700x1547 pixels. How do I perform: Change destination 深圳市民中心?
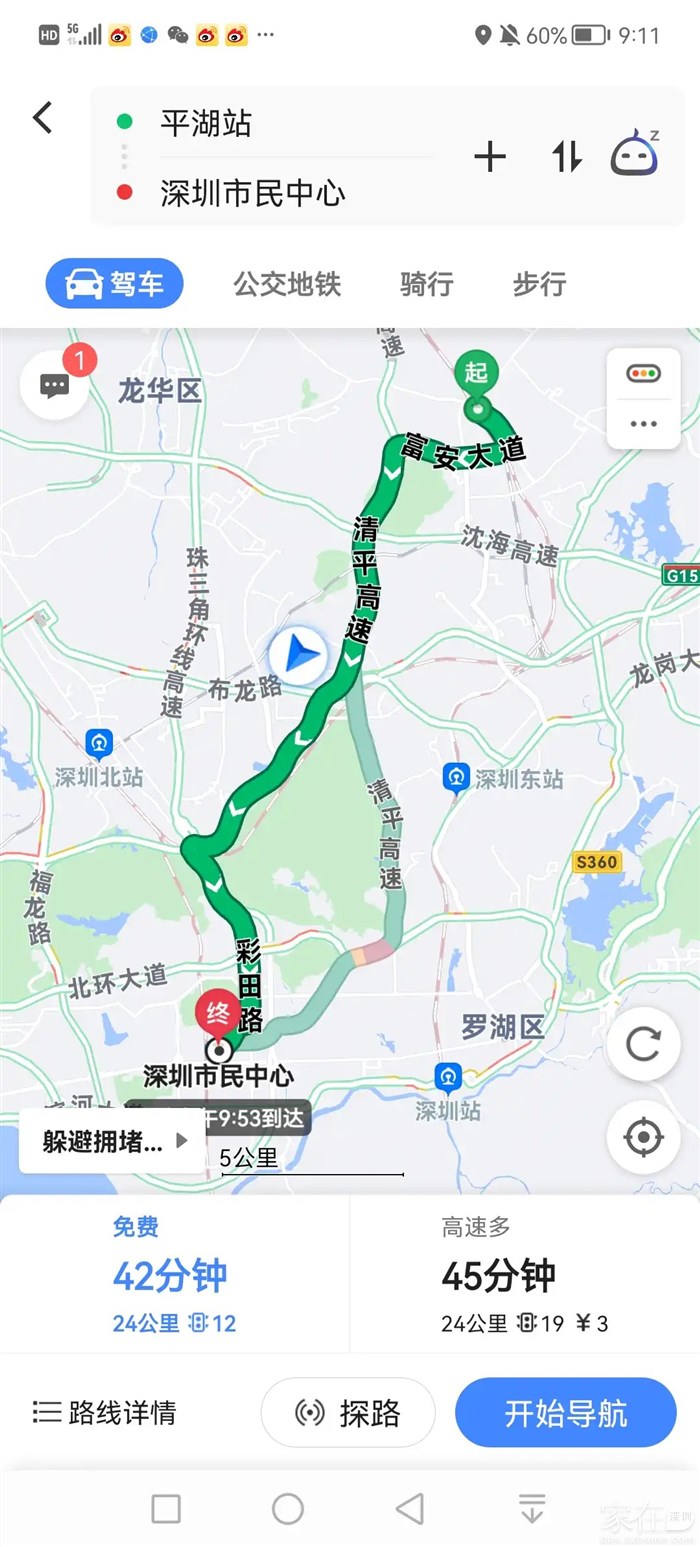click(252, 192)
